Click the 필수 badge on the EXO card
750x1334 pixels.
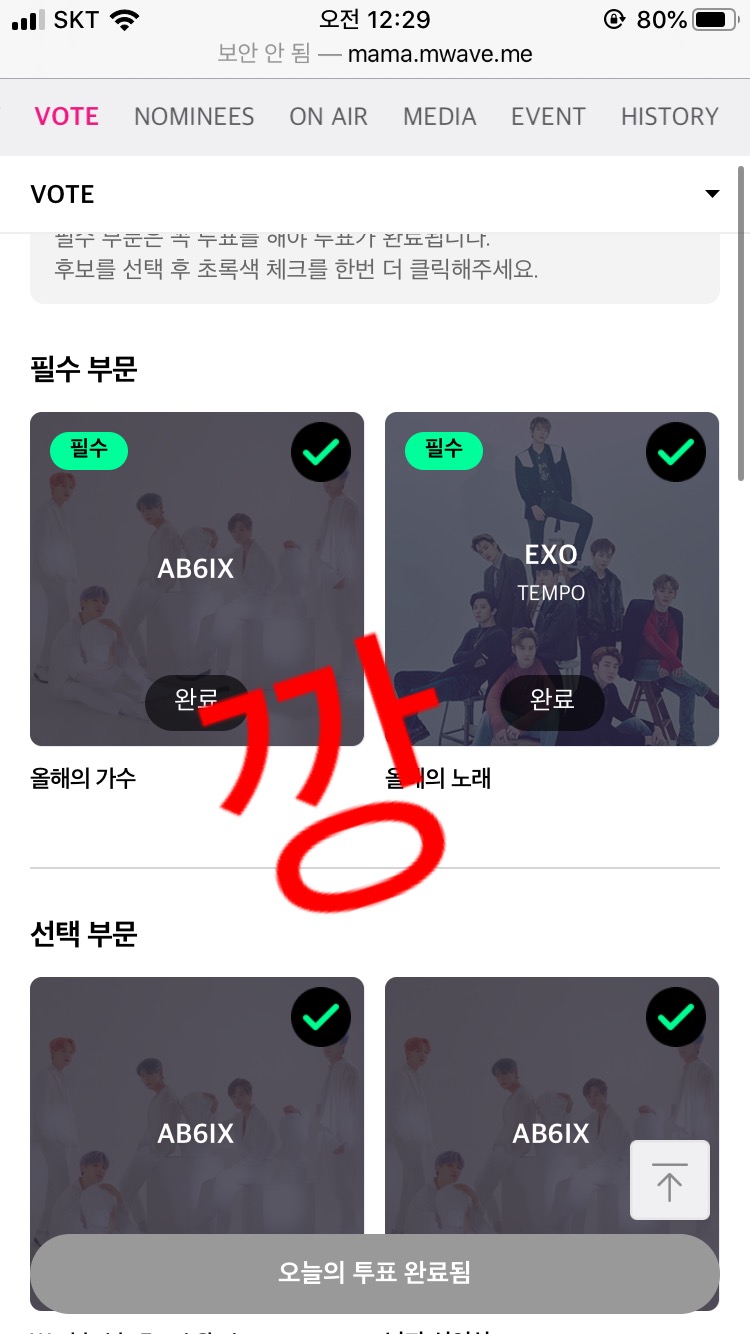click(x=443, y=450)
